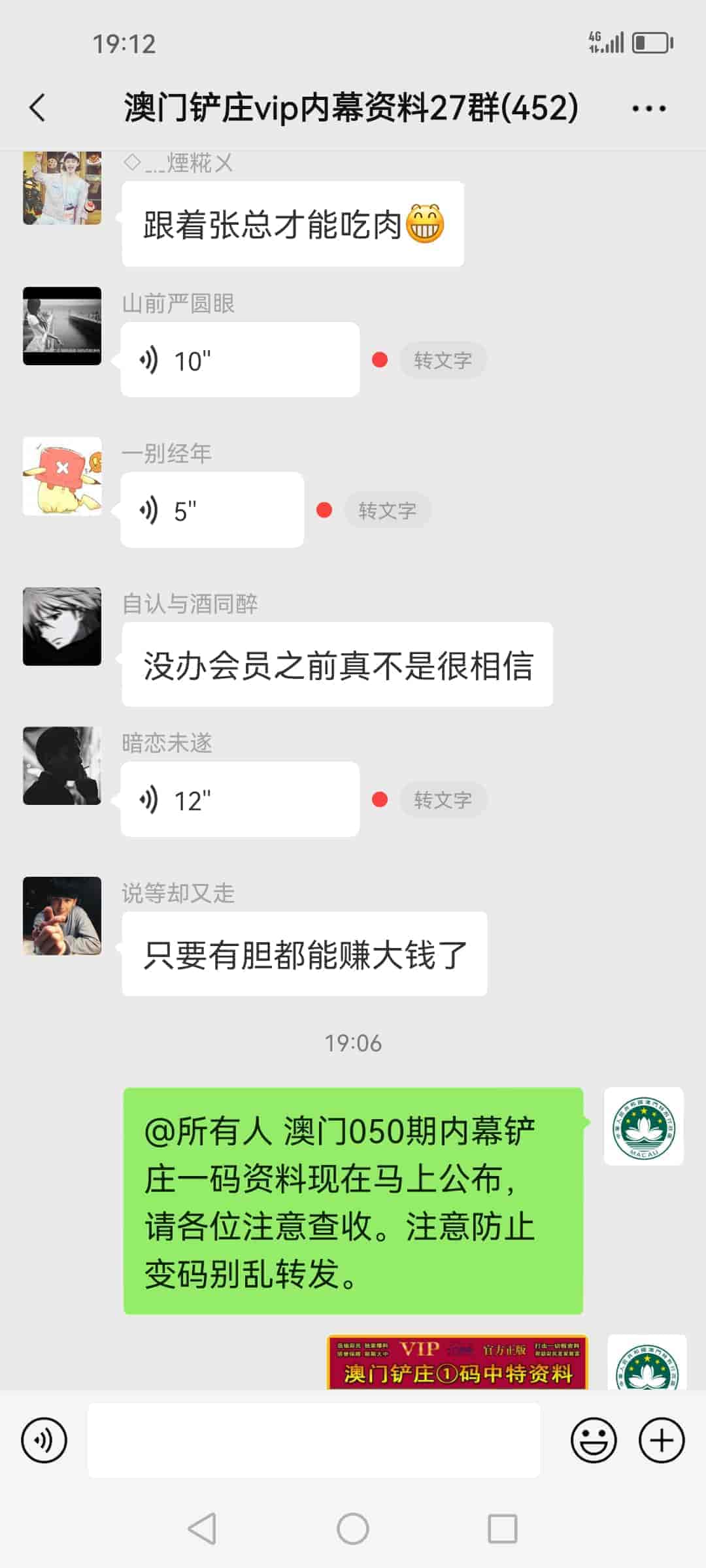Convert 山前严圆眼's voice message with 转文字
The image size is (706, 1568).
(x=443, y=359)
